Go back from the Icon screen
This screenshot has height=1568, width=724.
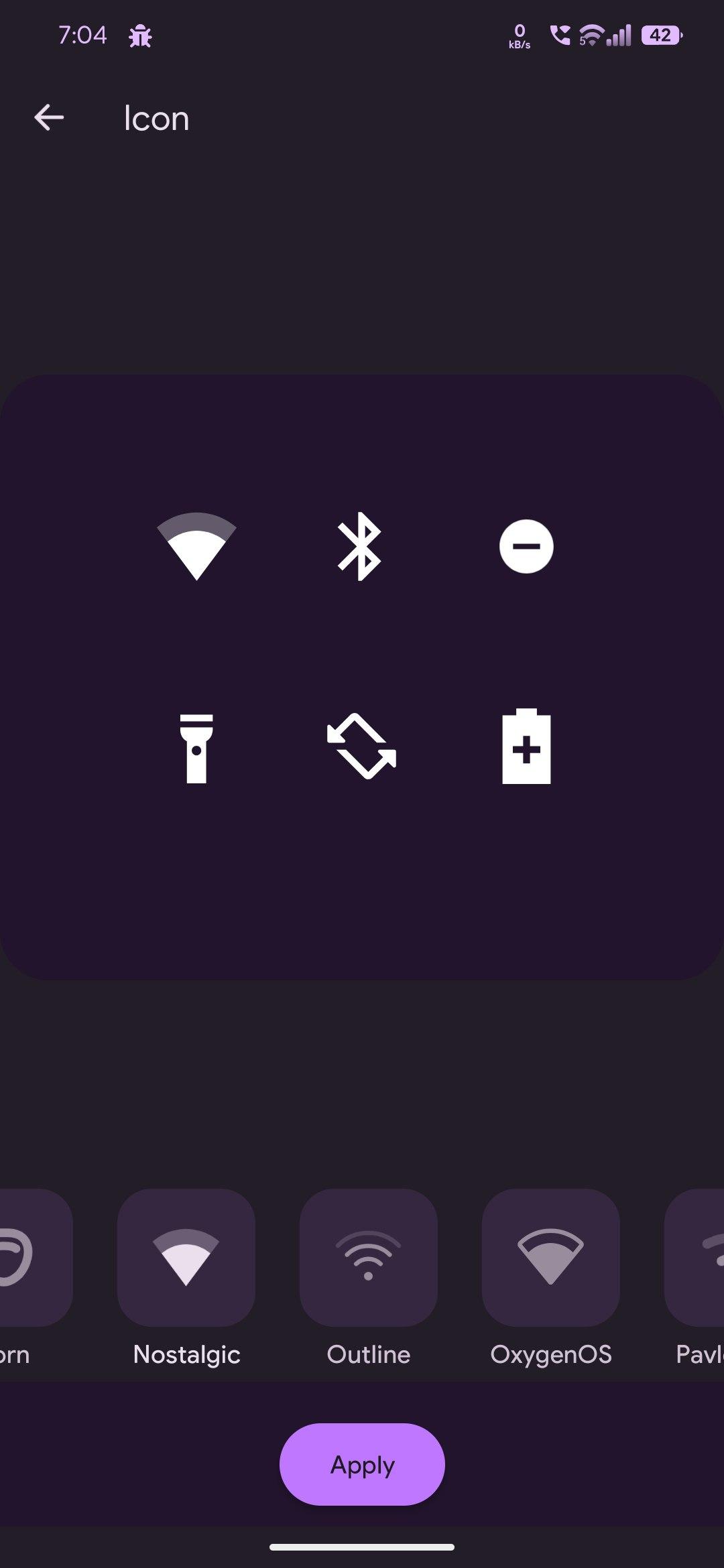point(49,118)
